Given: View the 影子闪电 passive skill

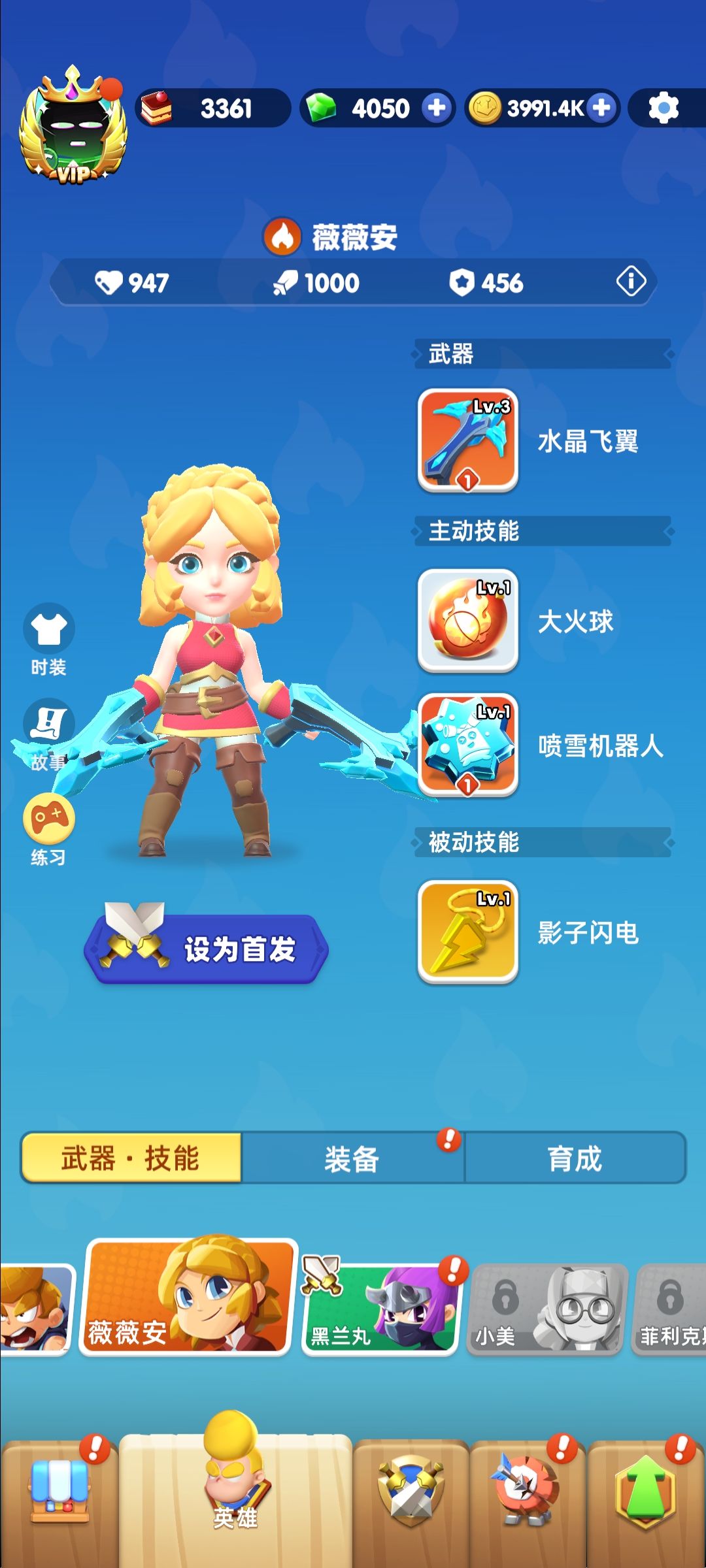Looking at the screenshot, I should pos(467,931).
